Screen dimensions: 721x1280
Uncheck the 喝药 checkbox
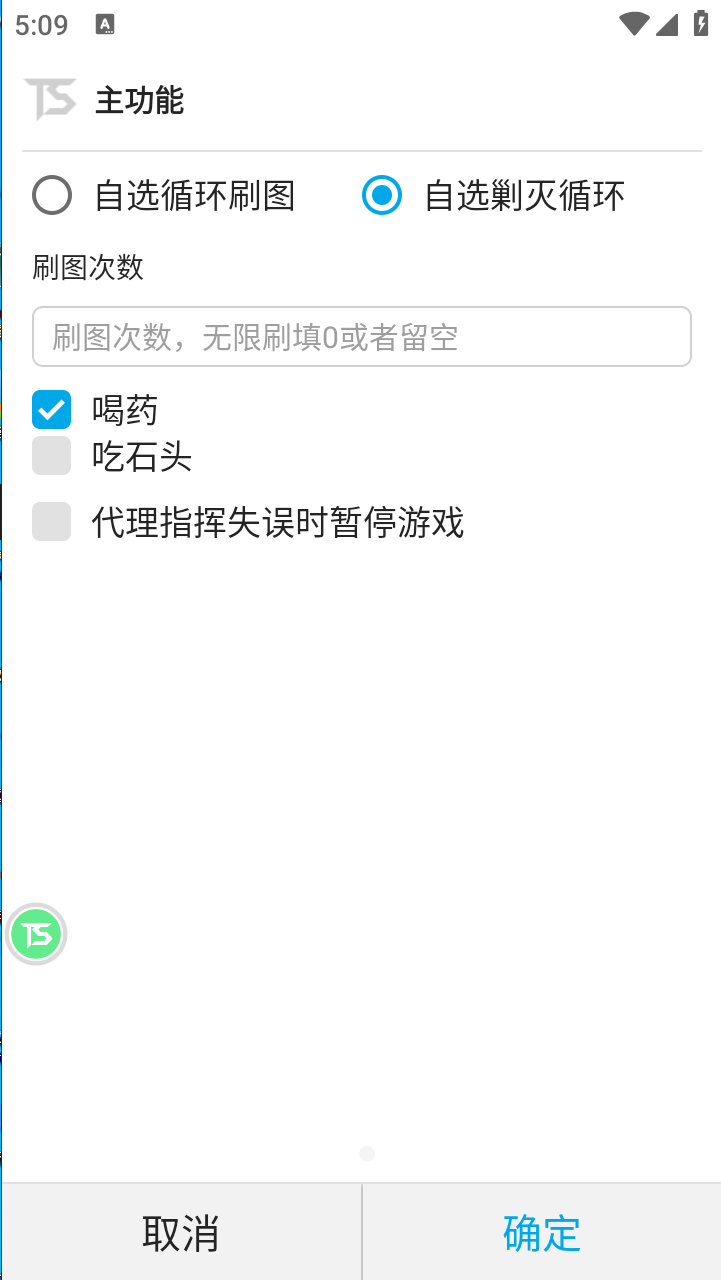pyautogui.click(x=52, y=410)
